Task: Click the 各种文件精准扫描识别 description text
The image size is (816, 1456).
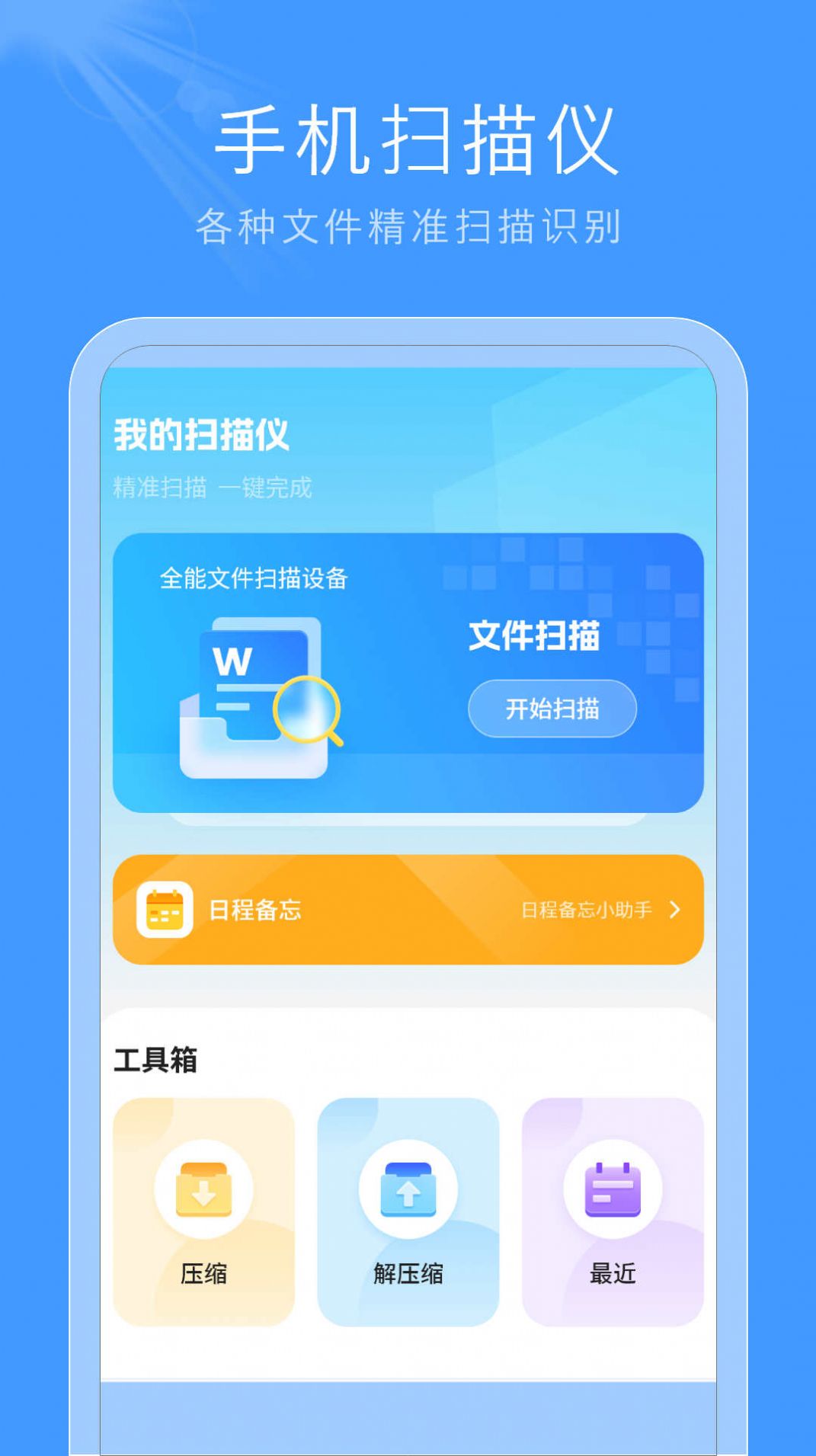Action: (x=408, y=222)
